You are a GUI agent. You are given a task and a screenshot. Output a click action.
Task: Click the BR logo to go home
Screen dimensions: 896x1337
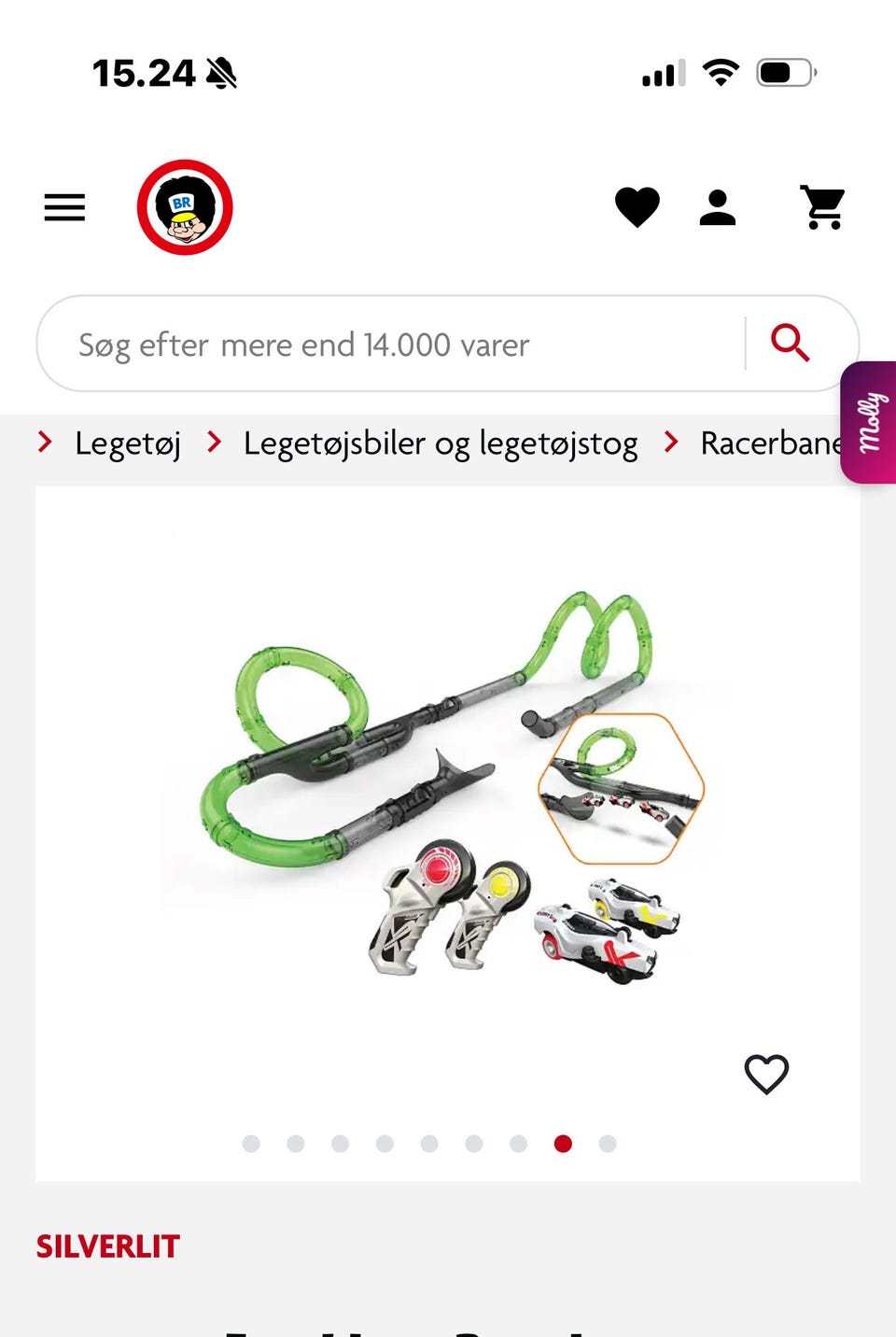(185, 207)
